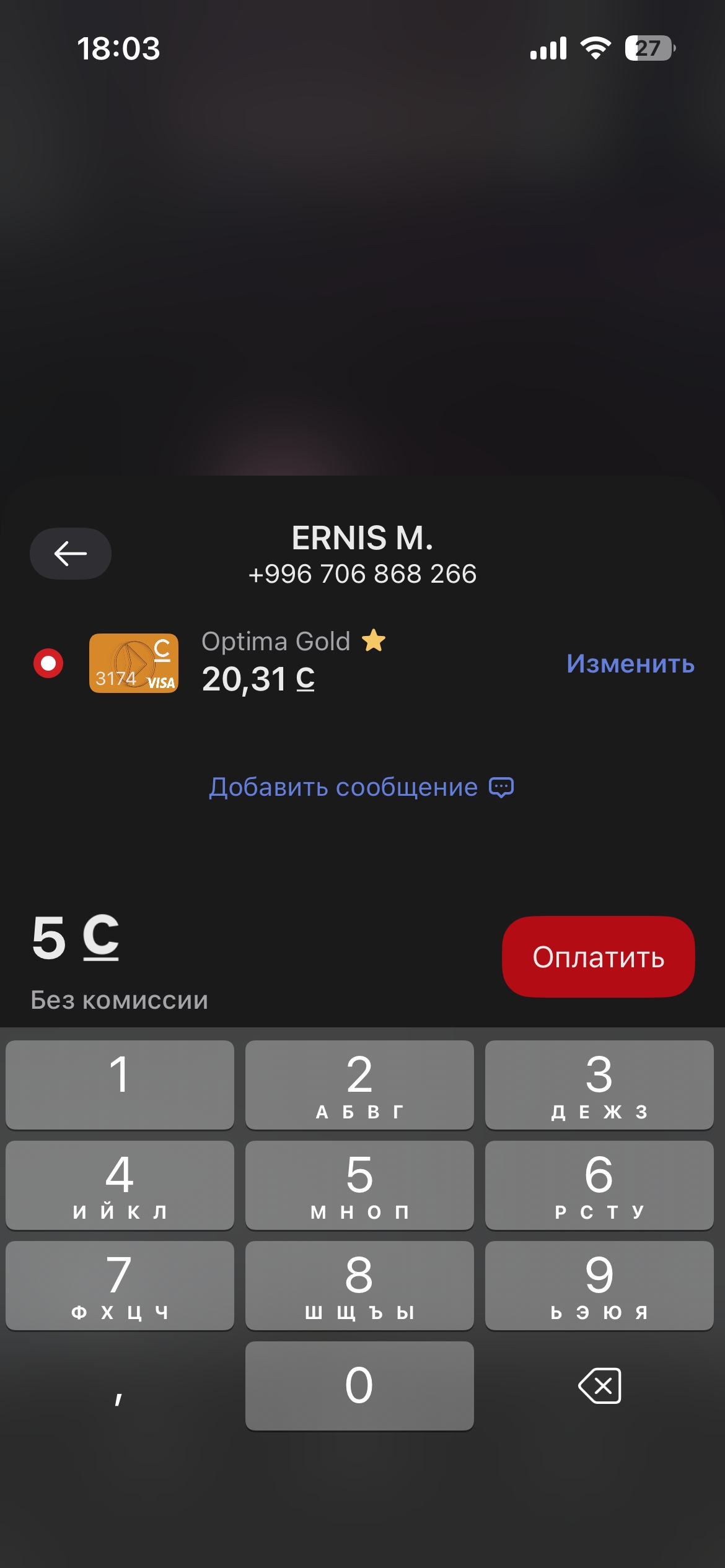The width and height of the screenshot is (725, 1568).
Task: Tap the 5 С amount field
Action: point(76,938)
